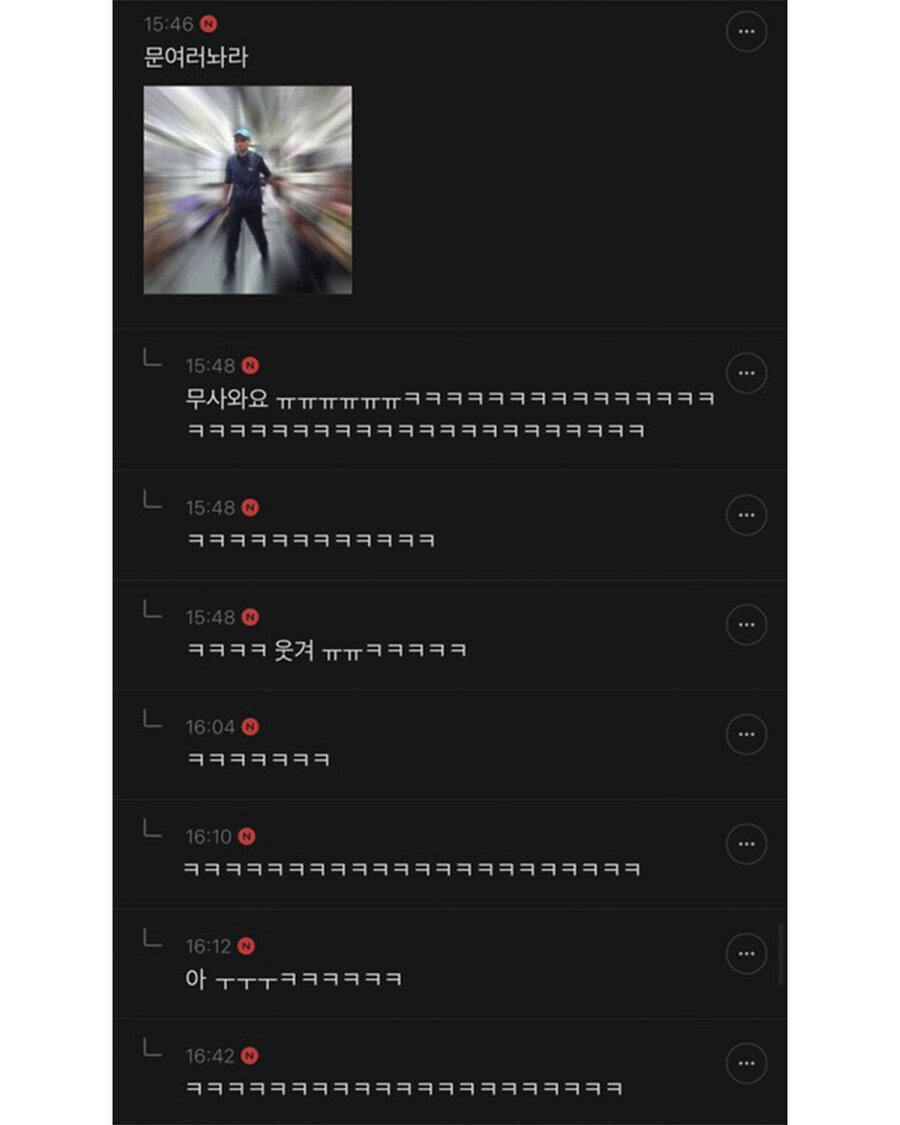This screenshot has width=900, height=1125.
Task: Open the kebab menu on the 16:04 reply
Action: click(x=746, y=733)
